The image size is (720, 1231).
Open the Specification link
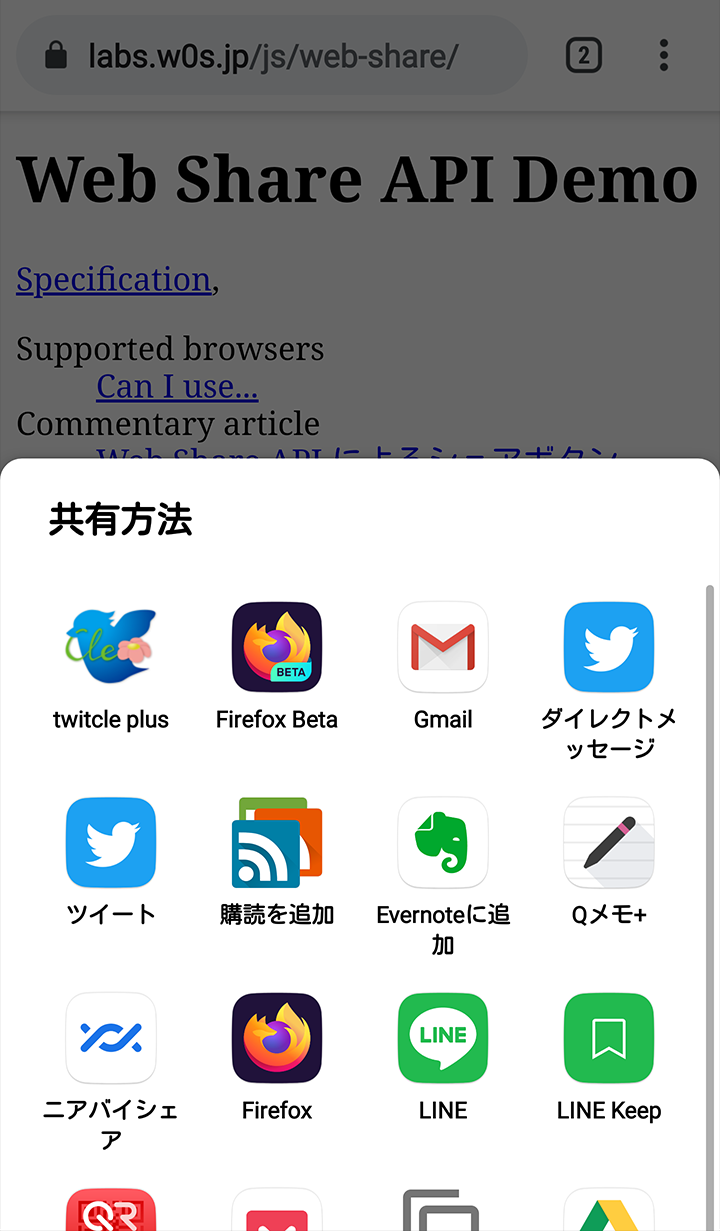pyautogui.click(x=114, y=280)
